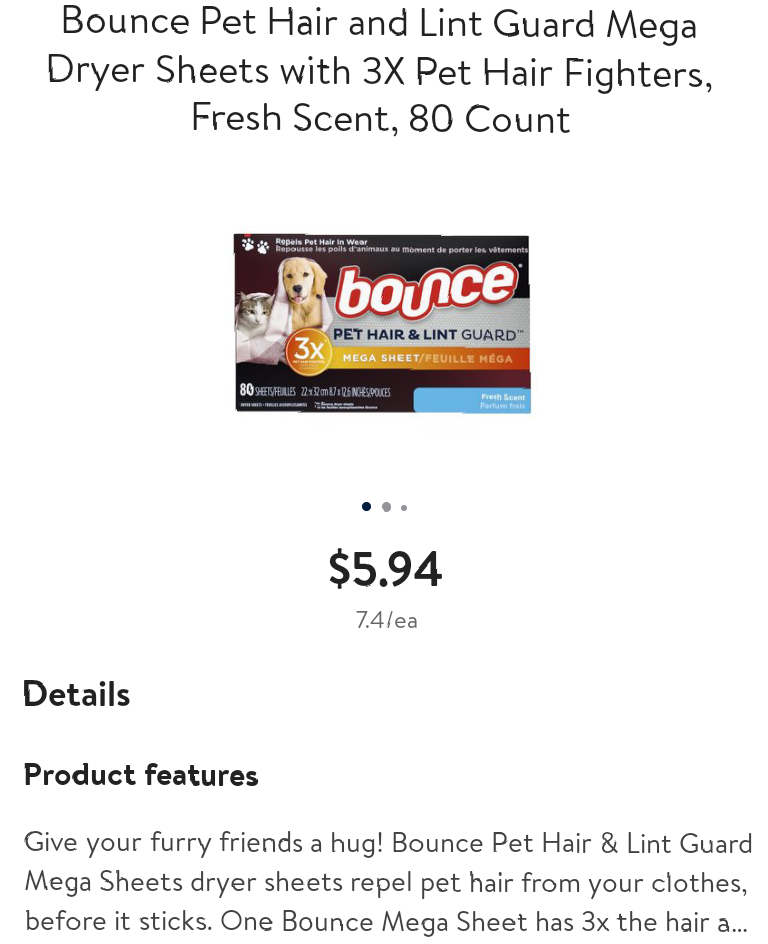Open the Bounce dryer sheets product image
Viewport: 768px width, 944px height.
382,323
